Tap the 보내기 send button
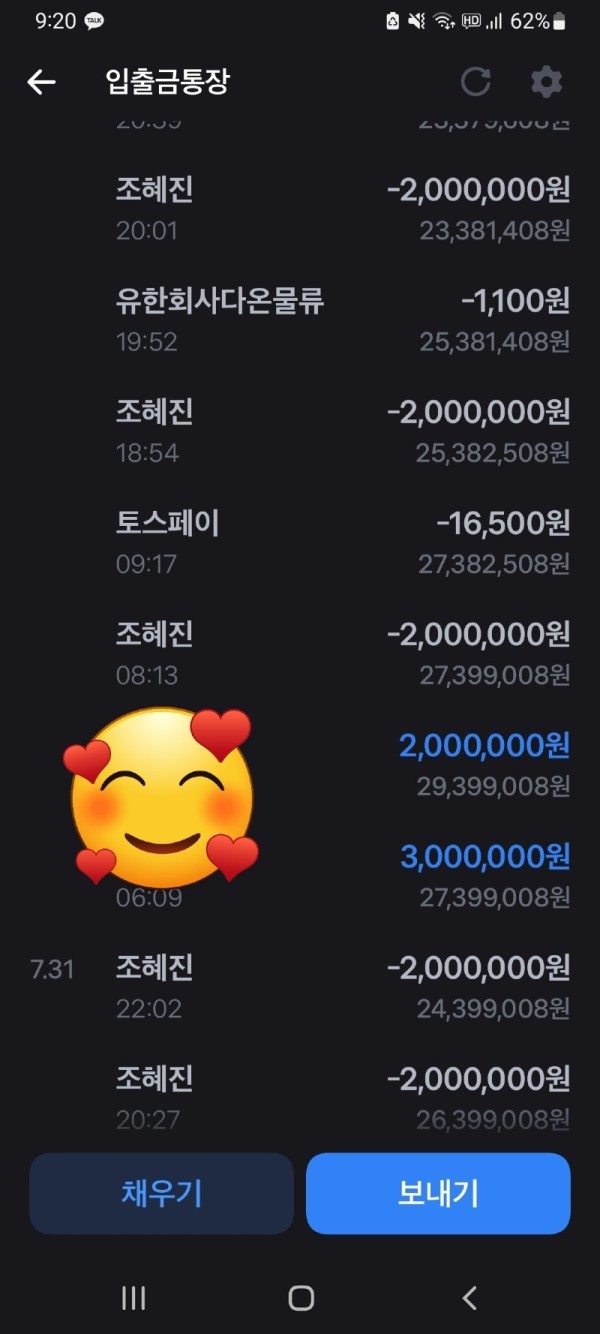The image size is (600, 1334). [x=438, y=1193]
